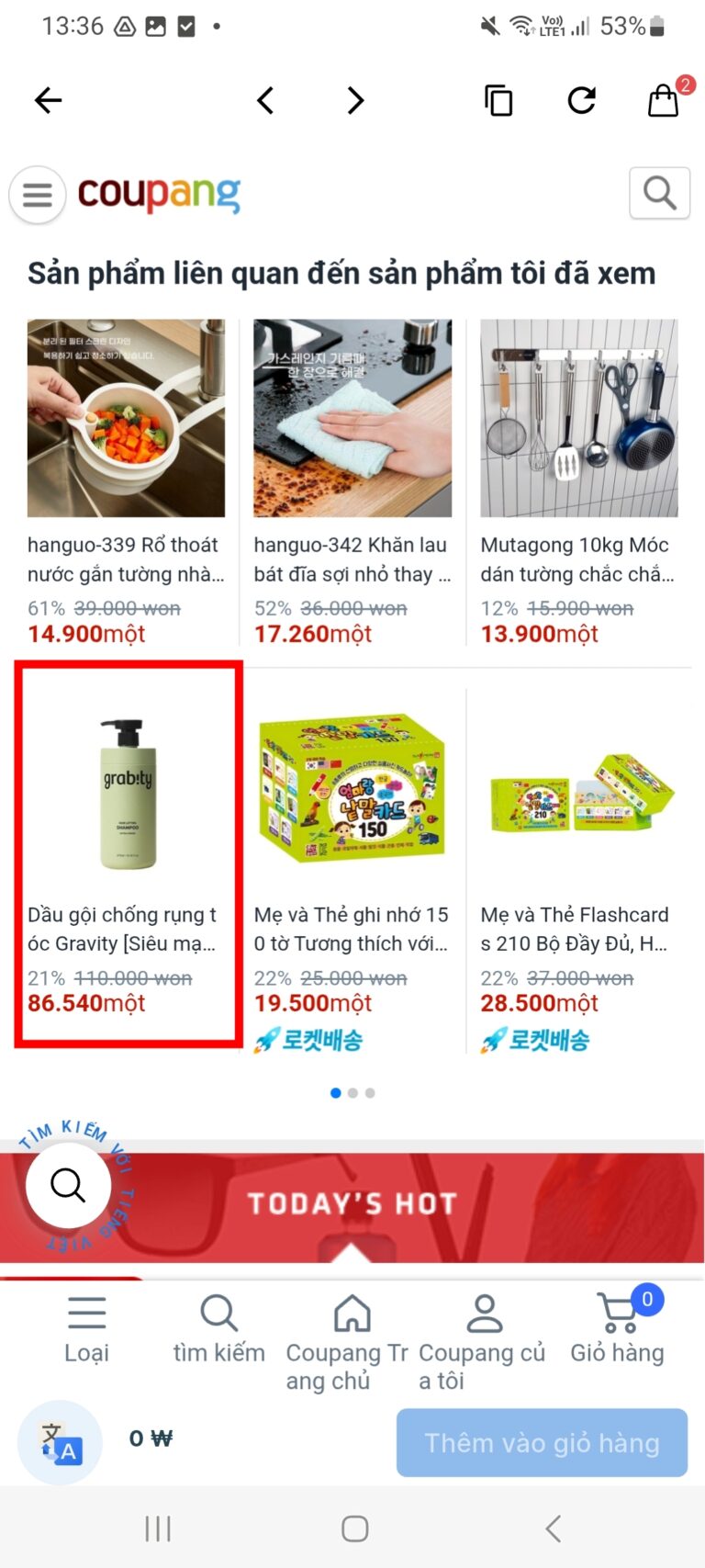Navigate to the previous page with left chevron
705x1568 pixels.
pyautogui.click(x=265, y=100)
